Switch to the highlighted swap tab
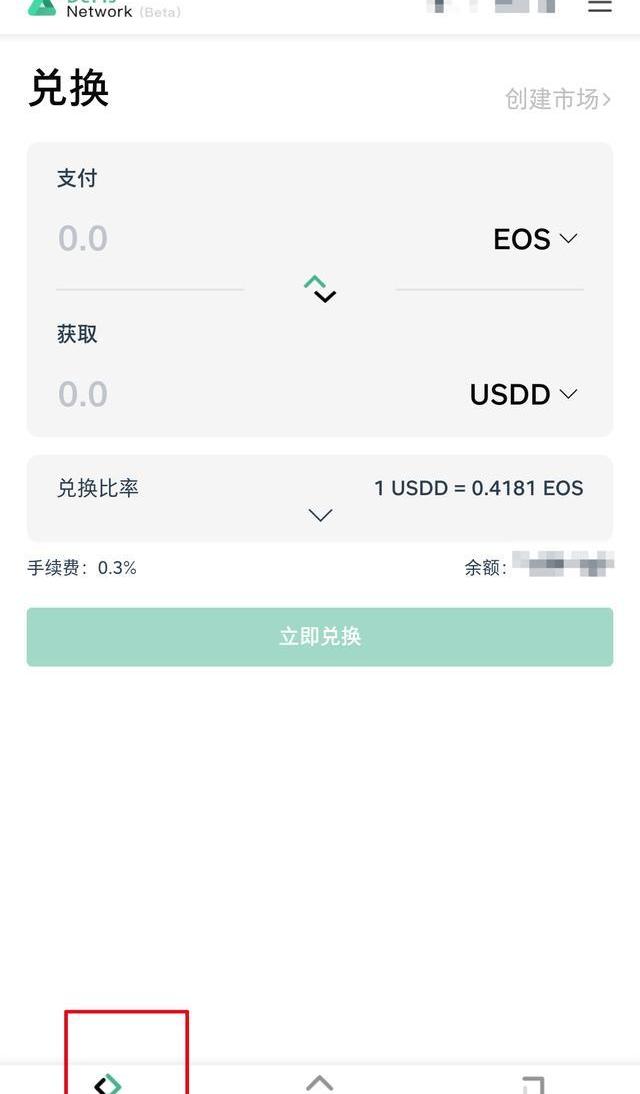Image resolution: width=640 pixels, height=1094 pixels. tap(108, 1084)
